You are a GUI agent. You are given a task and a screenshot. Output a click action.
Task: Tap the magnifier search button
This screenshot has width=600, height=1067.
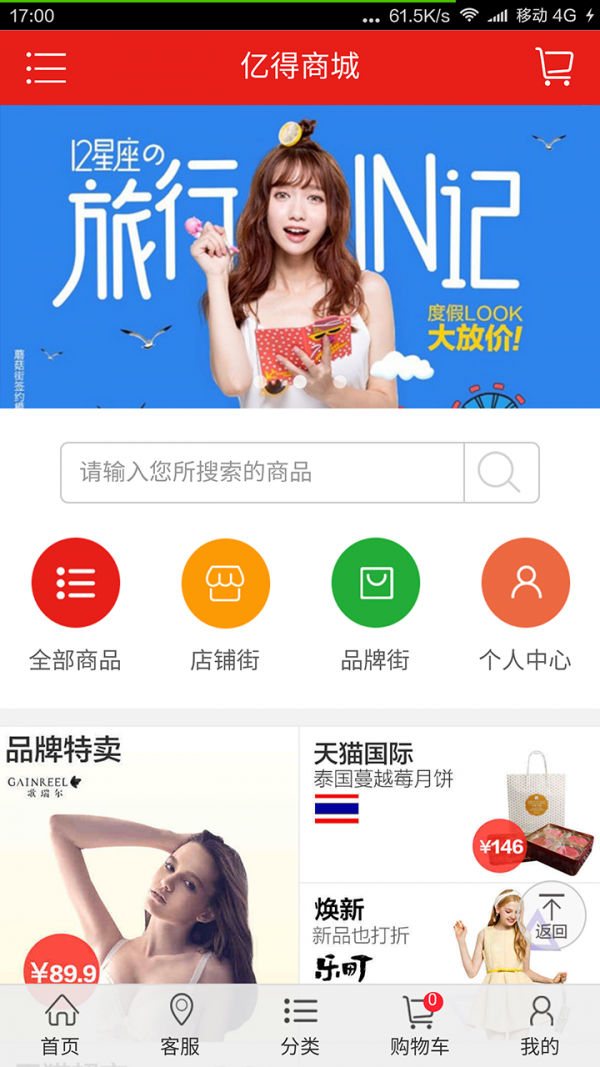pos(500,472)
